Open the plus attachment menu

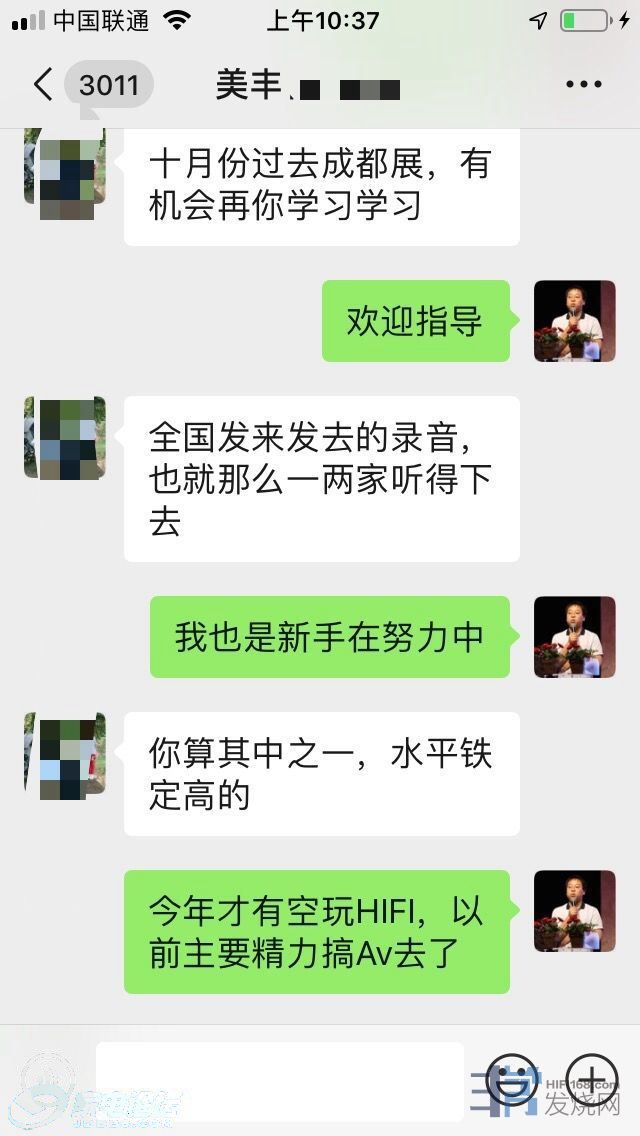(592, 1080)
